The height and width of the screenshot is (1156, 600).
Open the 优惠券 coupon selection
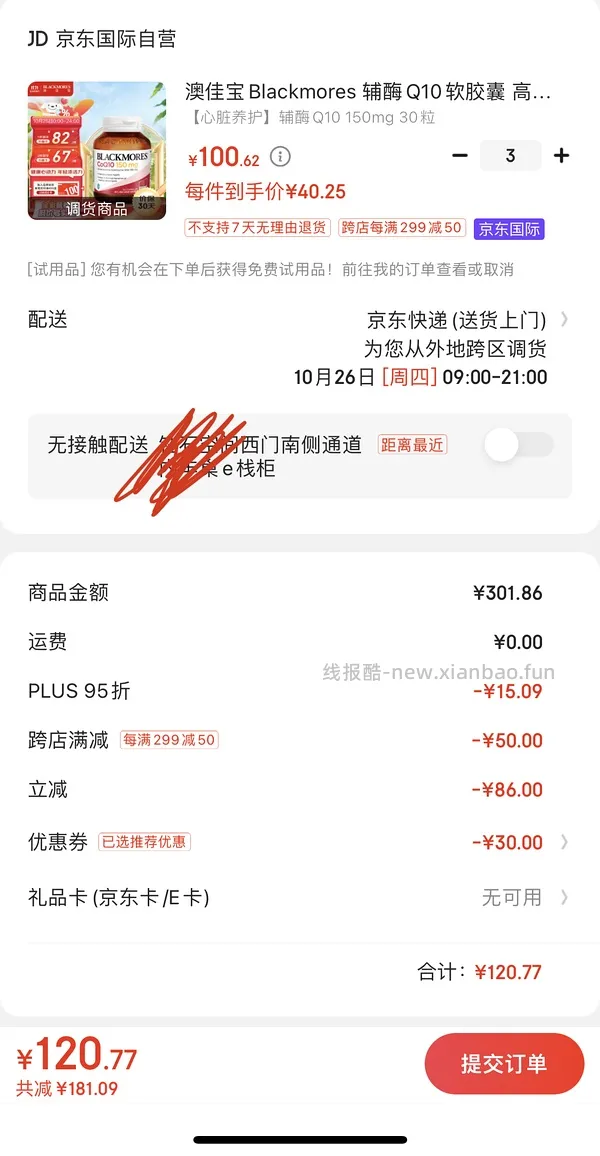(x=300, y=842)
